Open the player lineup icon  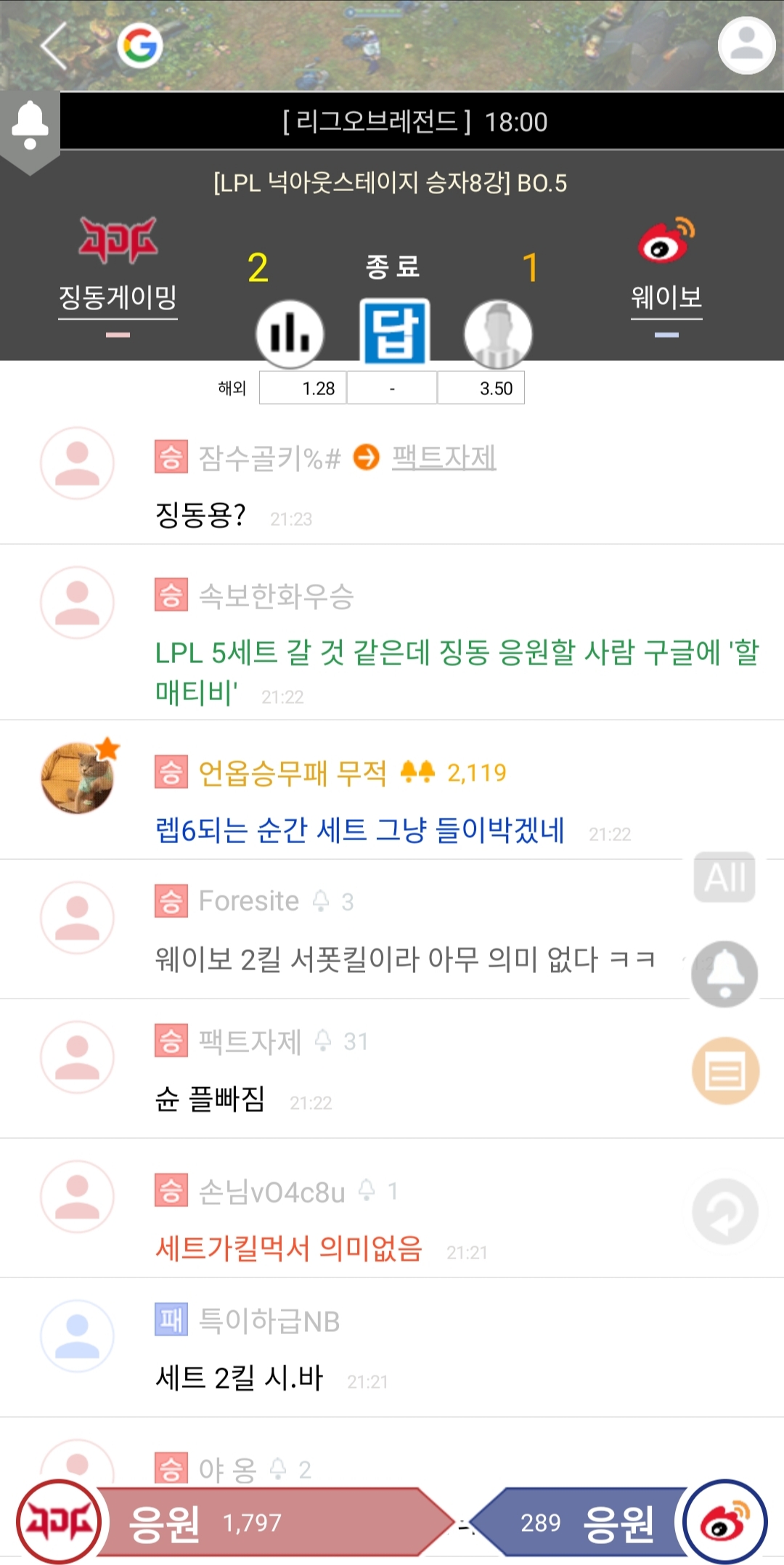[498, 335]
